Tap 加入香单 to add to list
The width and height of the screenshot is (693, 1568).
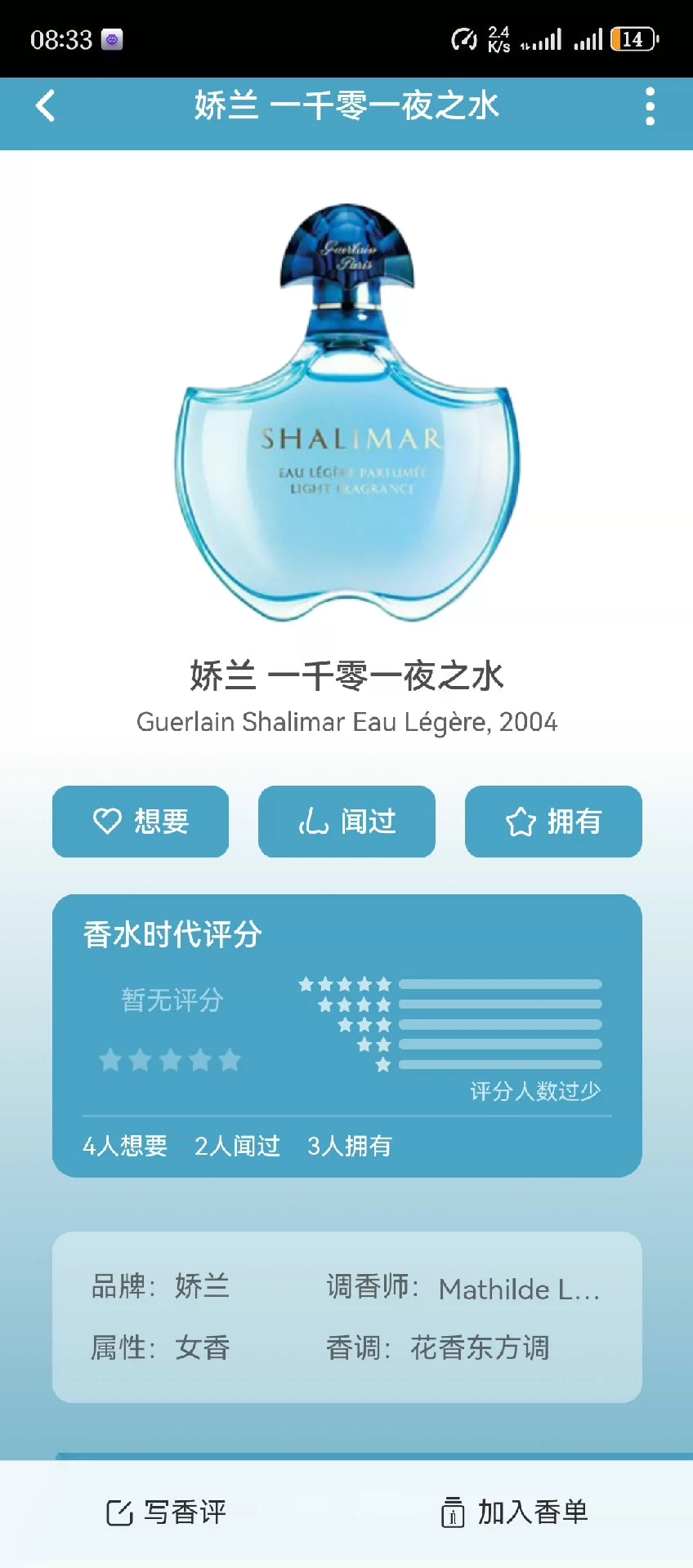point(515,1512)
